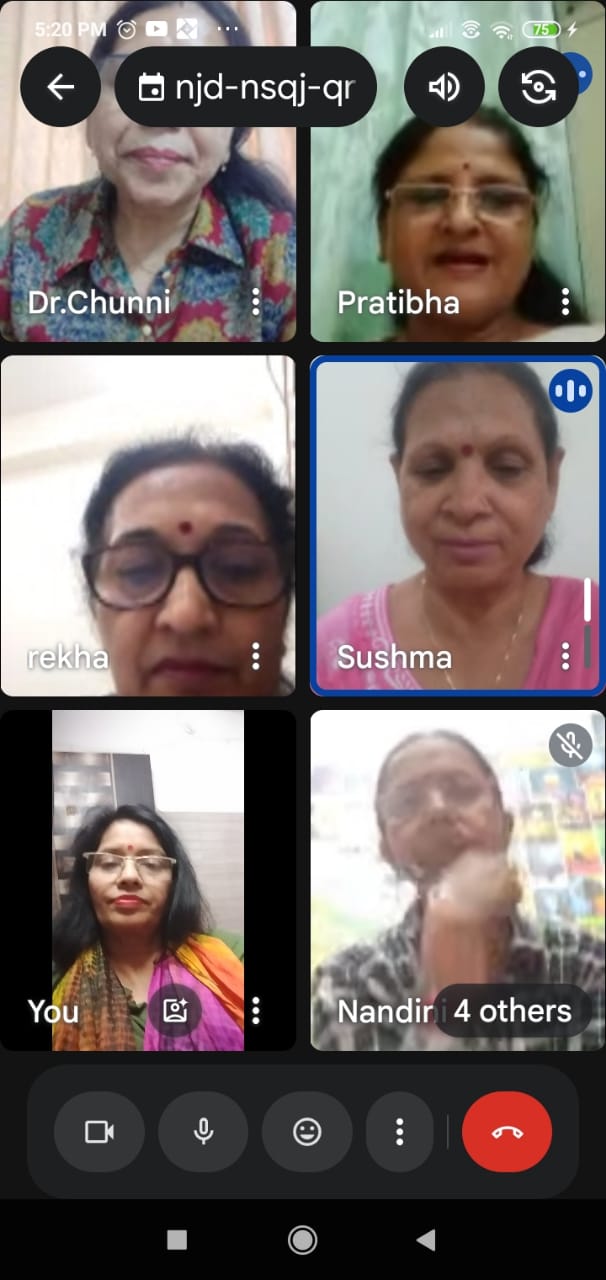606x1280 pixels.
Task: Send an emoji reaction
Action: 307,1132
